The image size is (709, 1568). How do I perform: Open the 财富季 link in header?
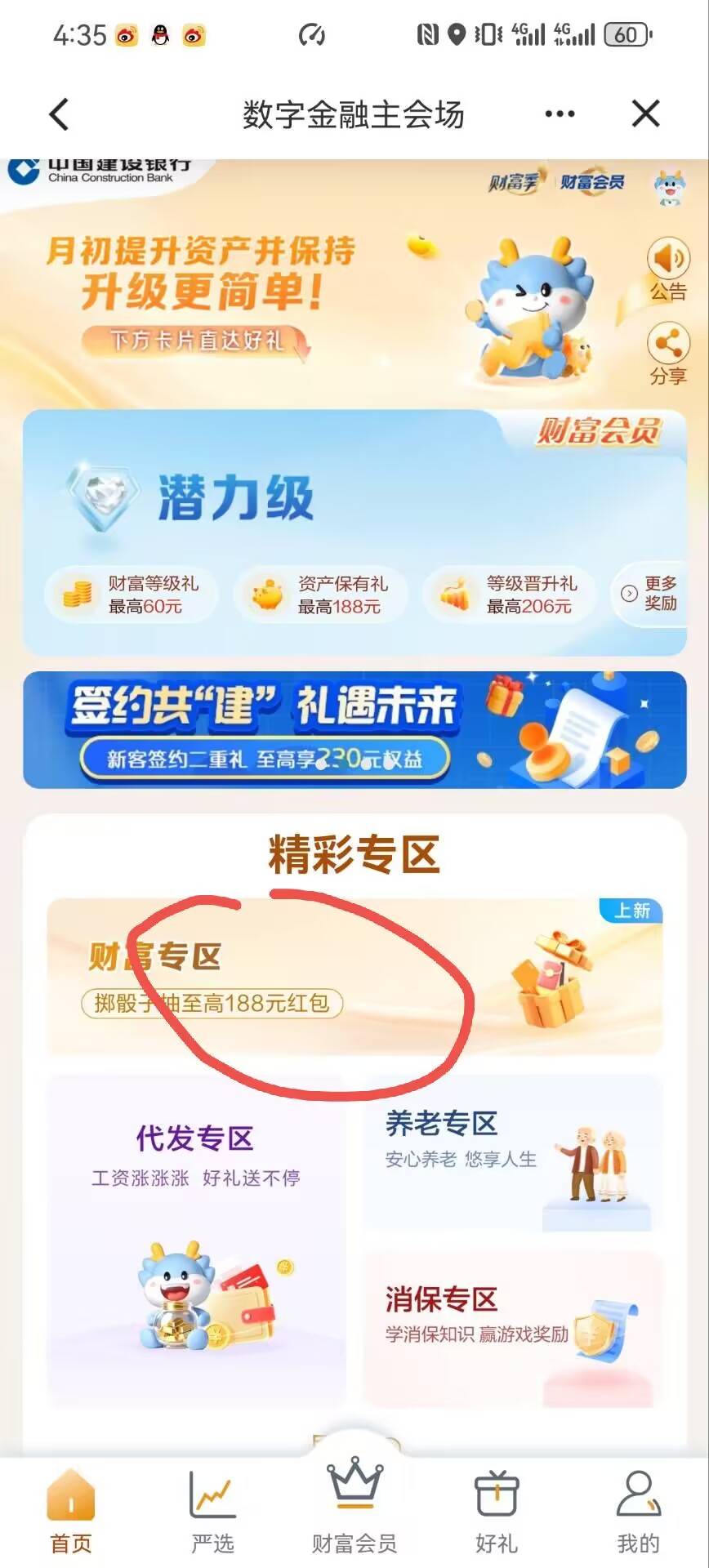coord(513,182)
